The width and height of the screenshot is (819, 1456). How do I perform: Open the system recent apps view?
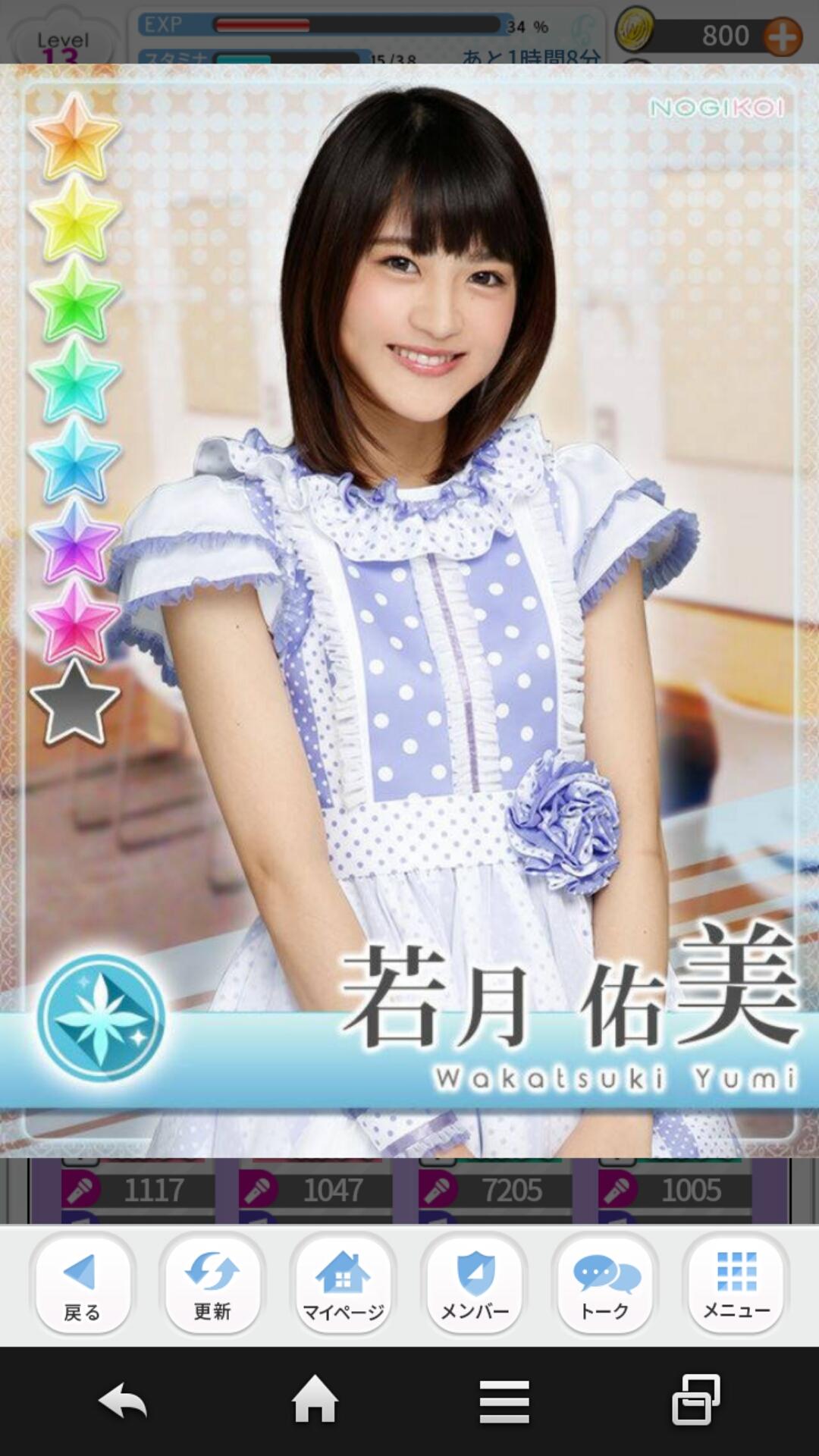click(695, 1401)
